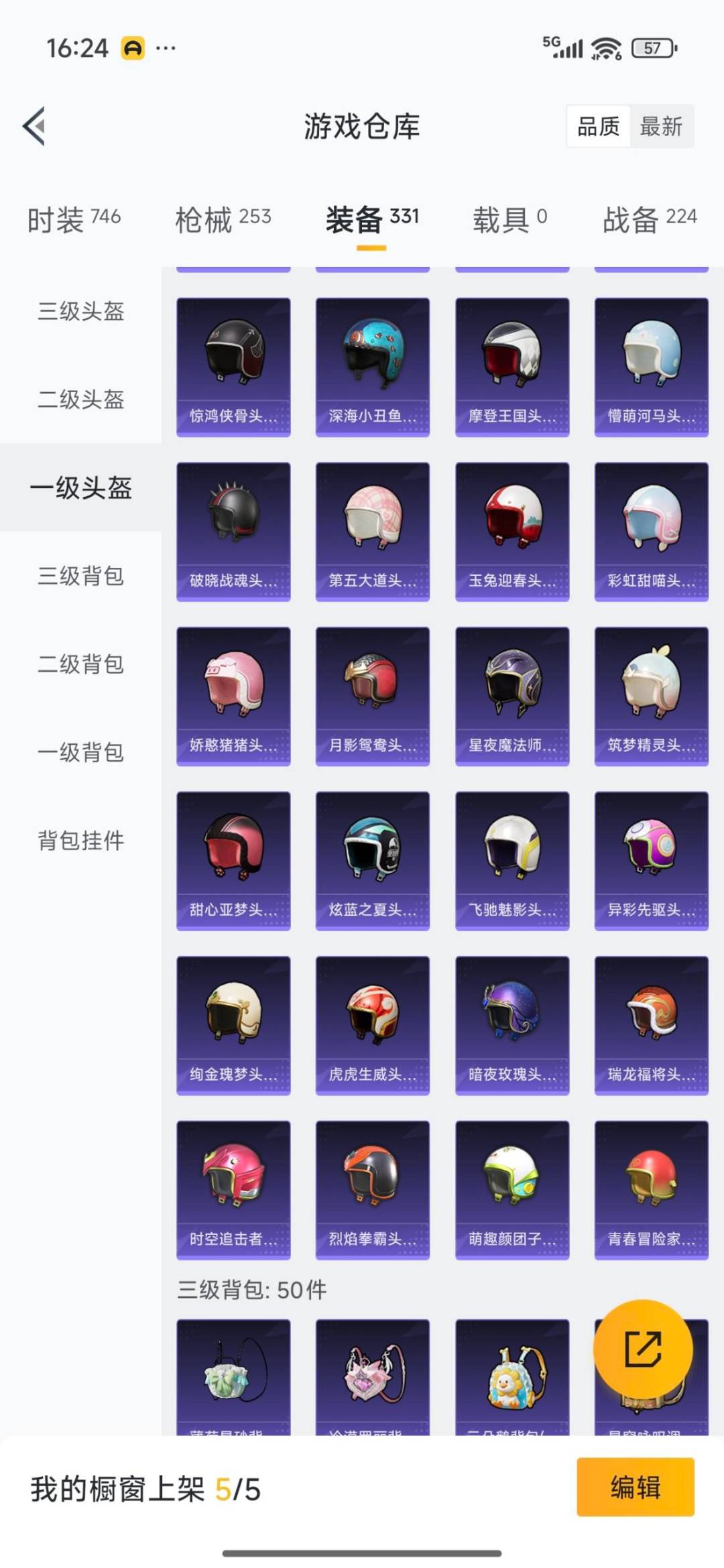Select the 虎虎生威 helmet thumbnail
The image size is (724, 1568).
(372, 1026)
